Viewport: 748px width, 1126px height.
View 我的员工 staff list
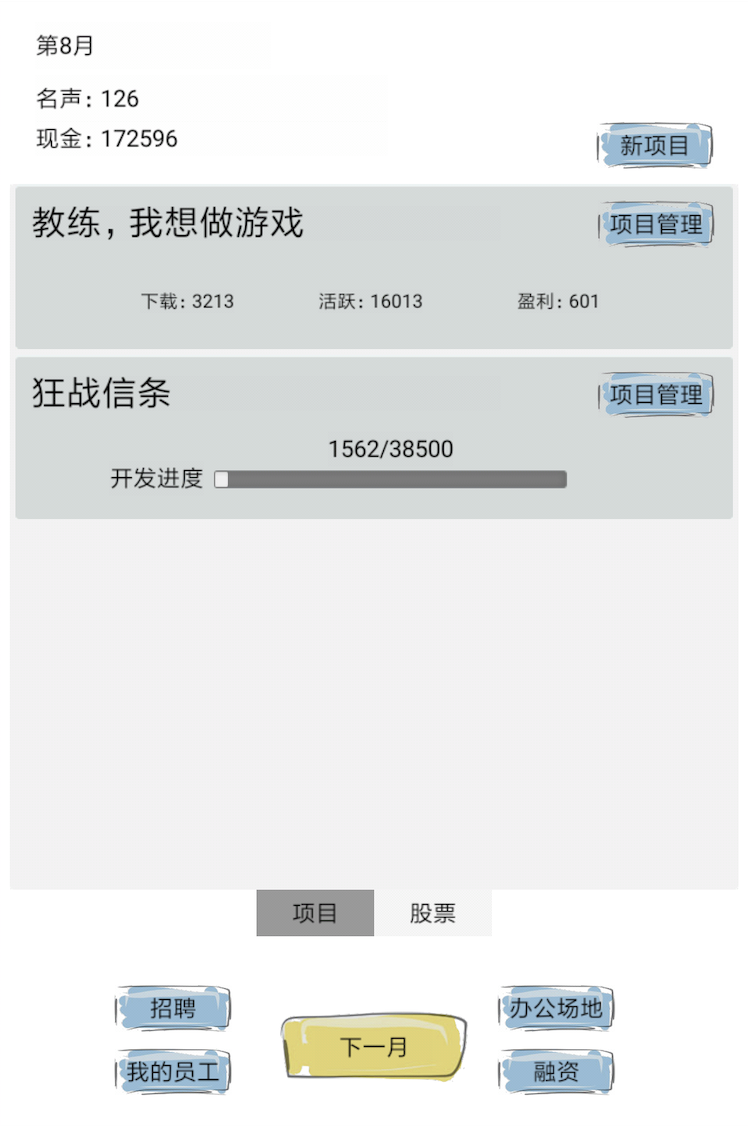(173, 1072)
